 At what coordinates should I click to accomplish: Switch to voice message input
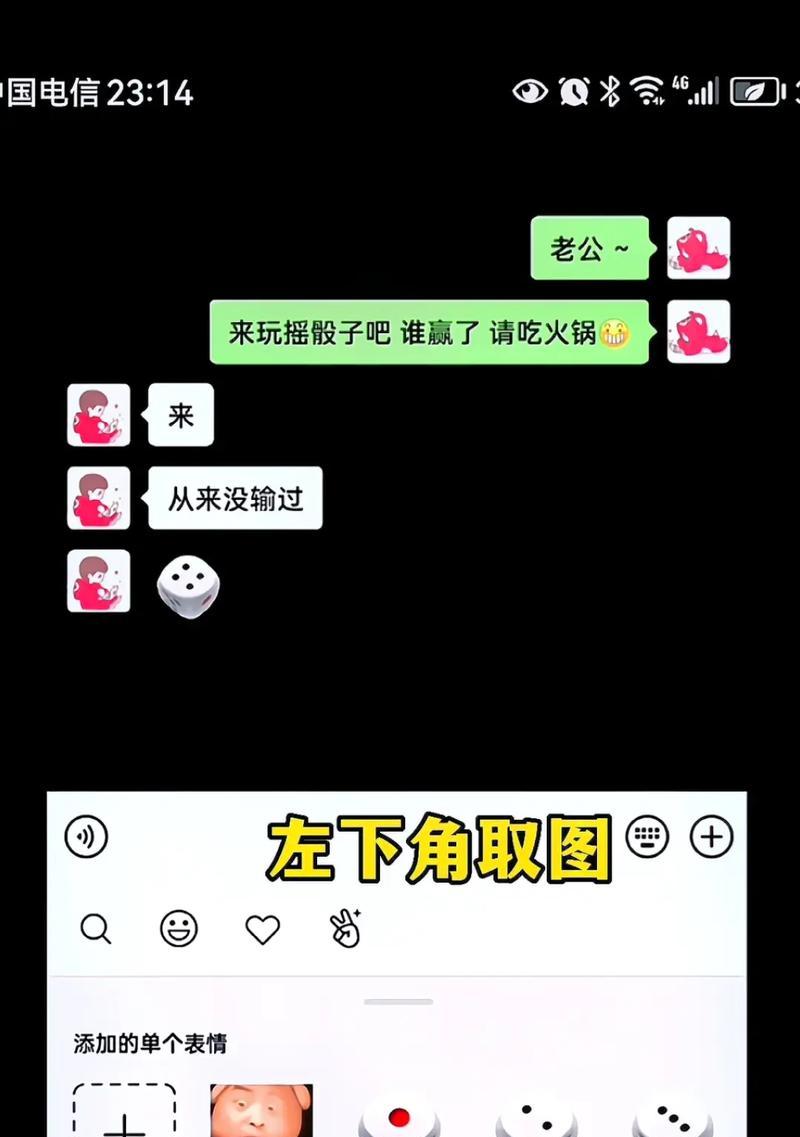coord(86,836)
